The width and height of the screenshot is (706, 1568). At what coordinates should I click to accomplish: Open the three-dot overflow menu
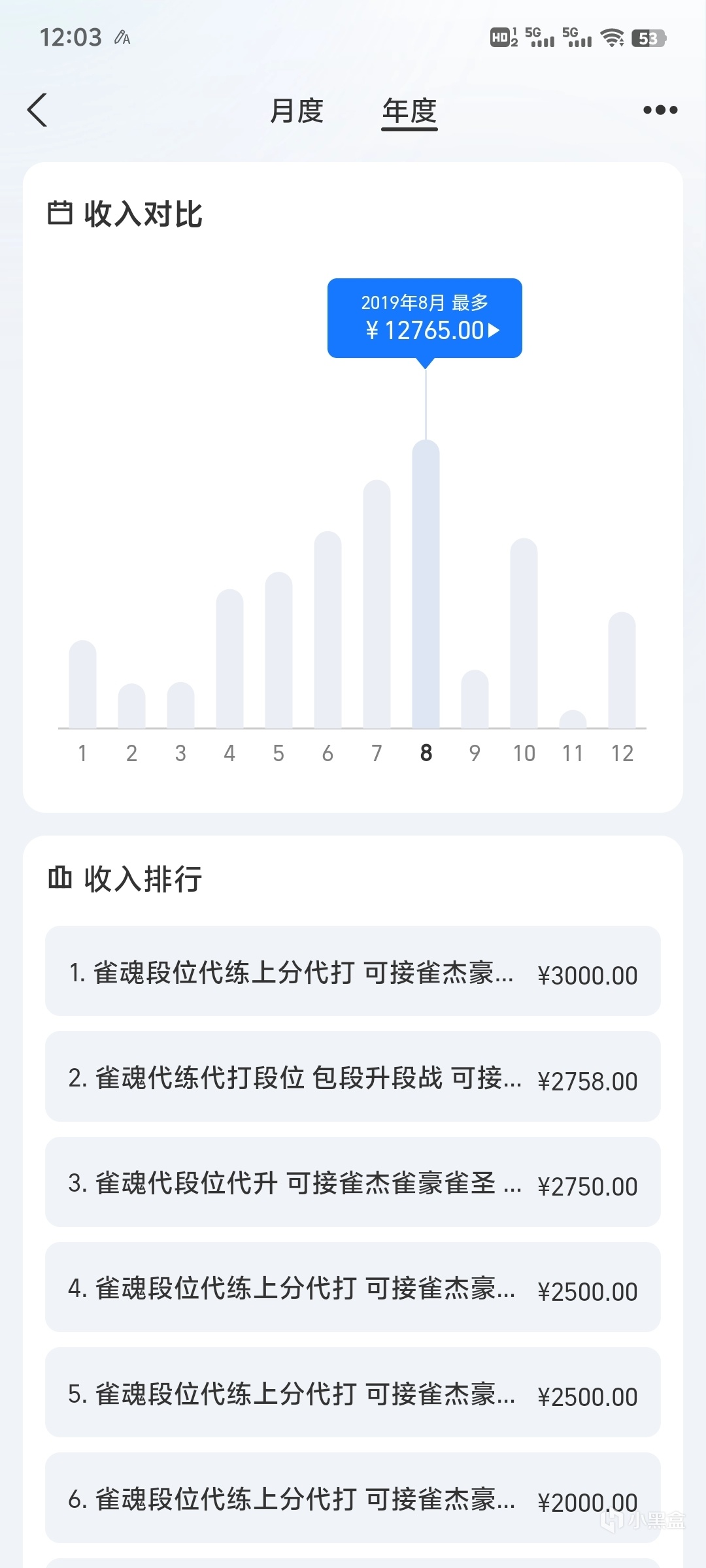[660, 110]
